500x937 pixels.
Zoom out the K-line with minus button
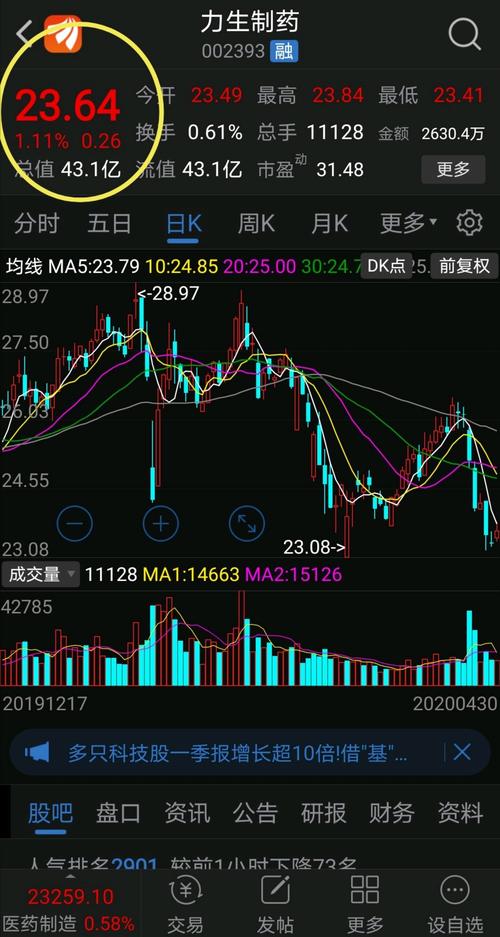pos(75,523)
